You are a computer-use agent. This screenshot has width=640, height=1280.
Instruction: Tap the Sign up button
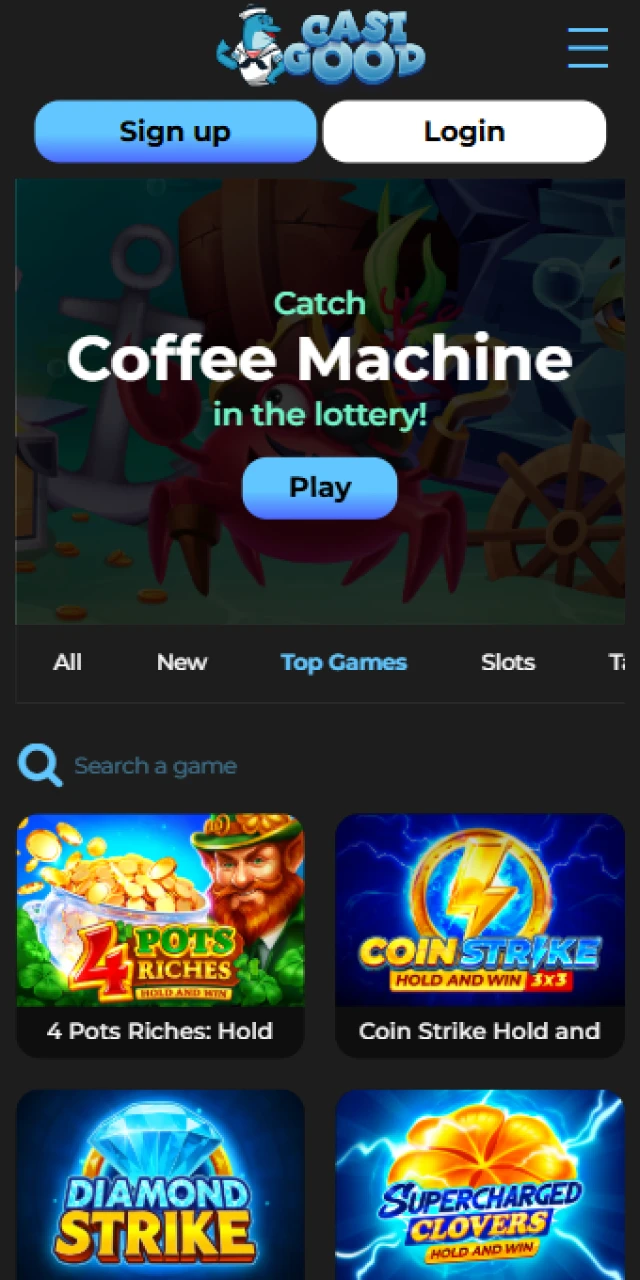pyautogui.click(x=175, y=131)
